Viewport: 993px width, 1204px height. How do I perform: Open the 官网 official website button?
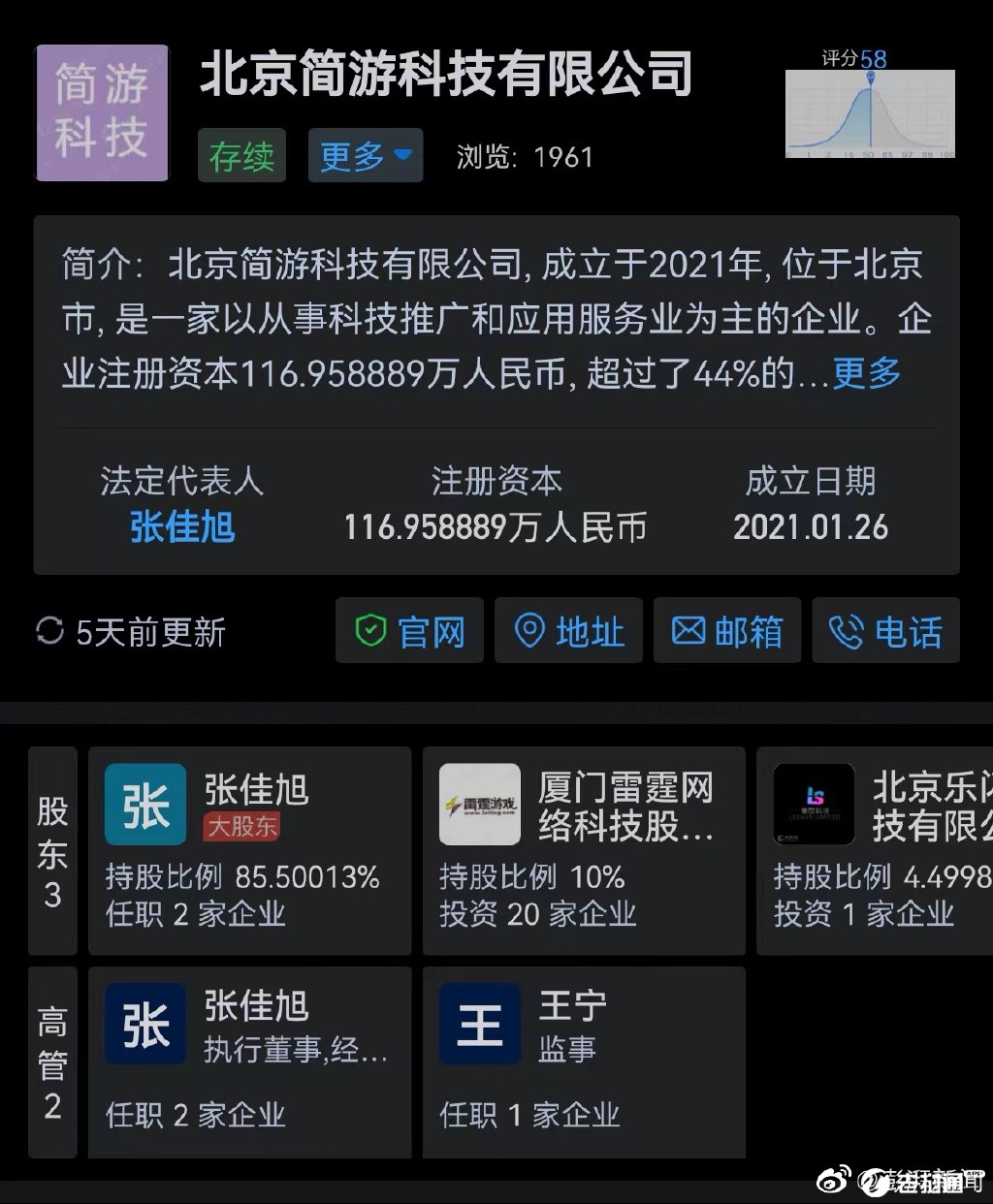(x=409, y=631)
